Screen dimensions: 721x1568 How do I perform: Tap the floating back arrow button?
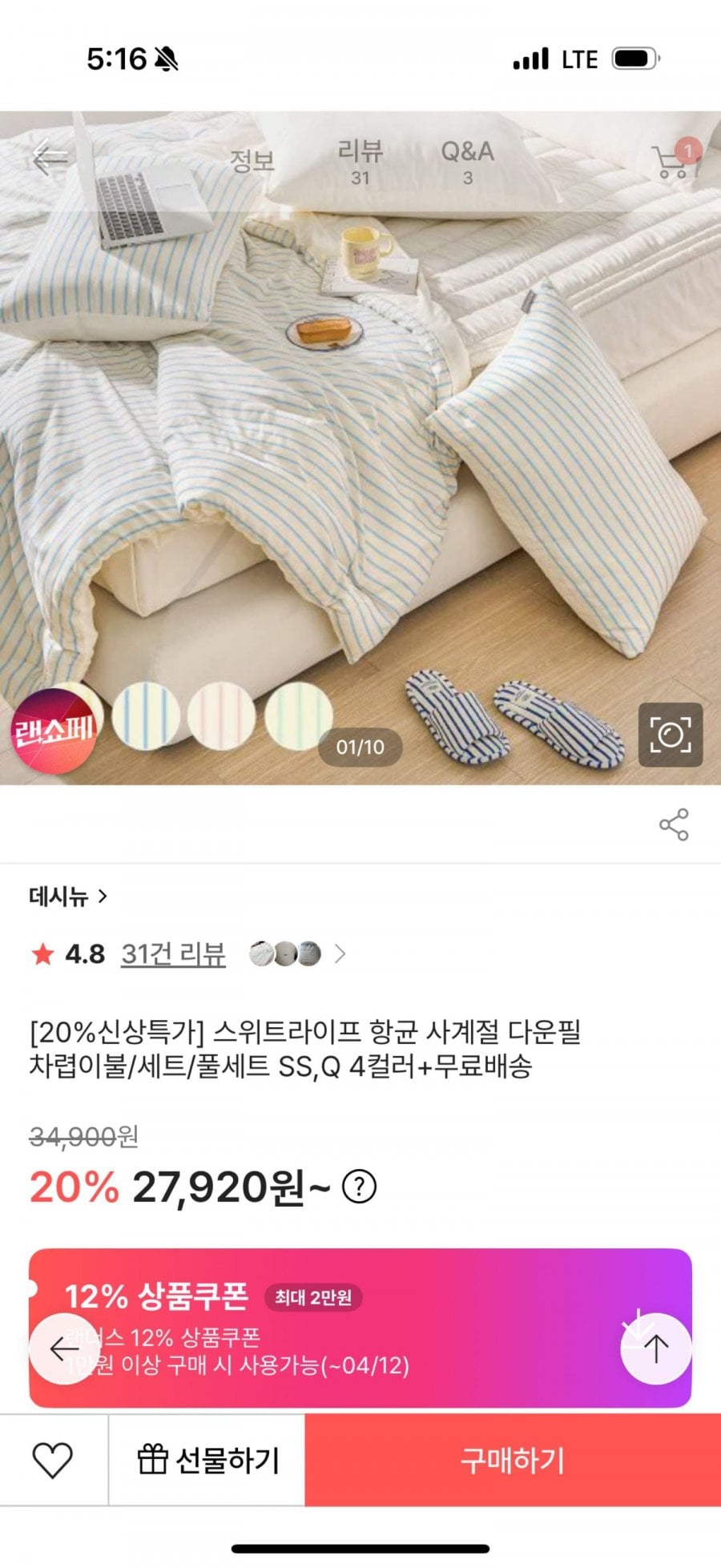click(65, 1349)
